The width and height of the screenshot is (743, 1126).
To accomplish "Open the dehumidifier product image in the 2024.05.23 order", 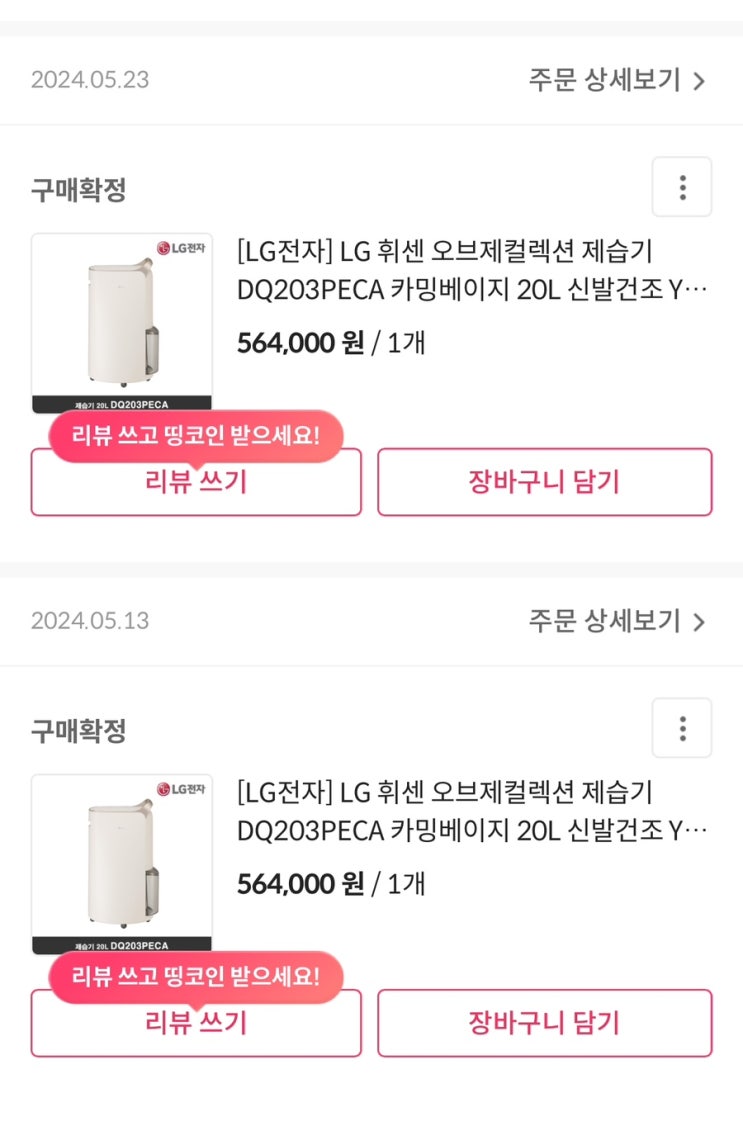I will [122, 323].
